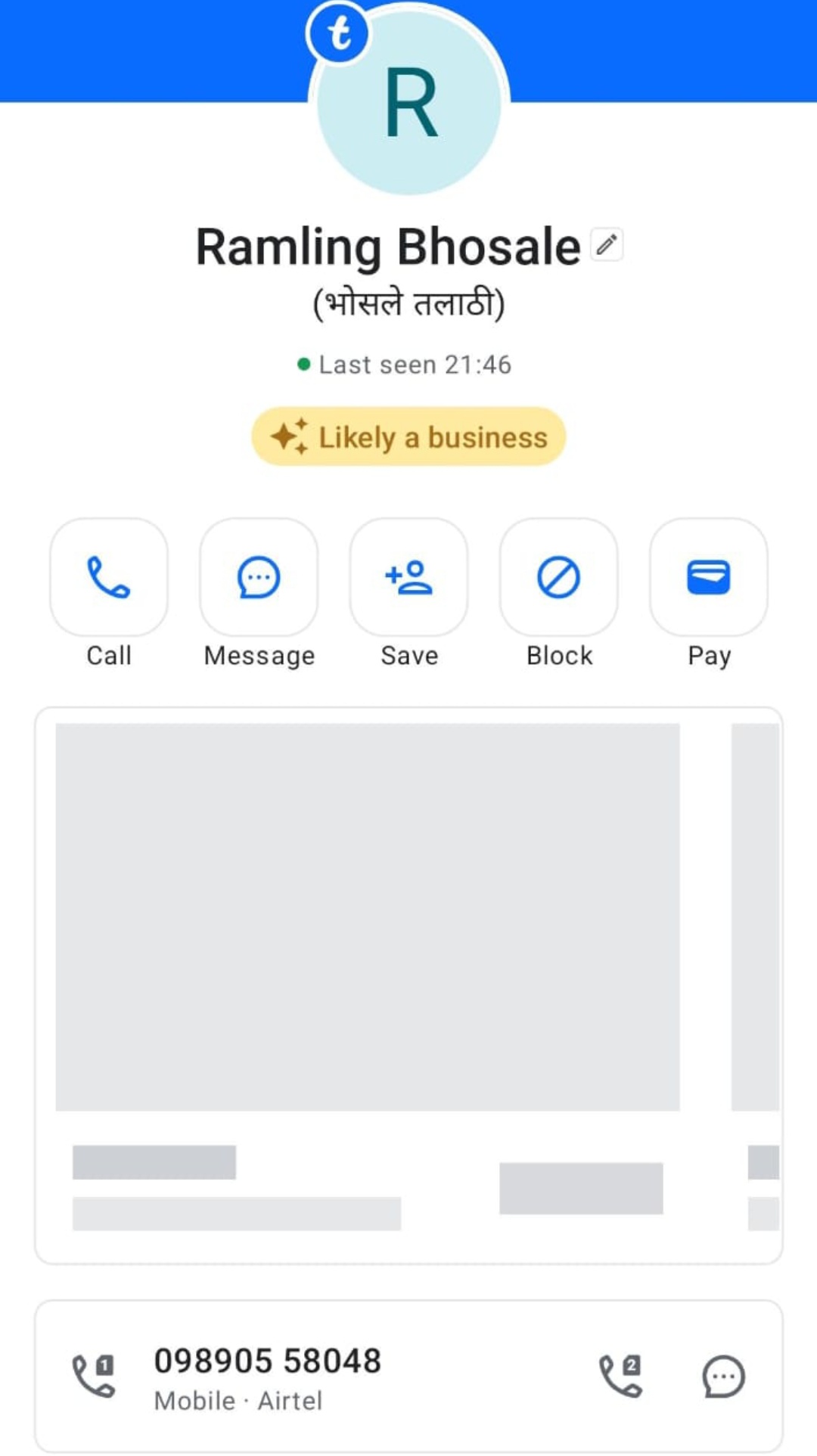Save this contact
The width and height of the screenshot is (817, 1456).
(x=408, y=578)
